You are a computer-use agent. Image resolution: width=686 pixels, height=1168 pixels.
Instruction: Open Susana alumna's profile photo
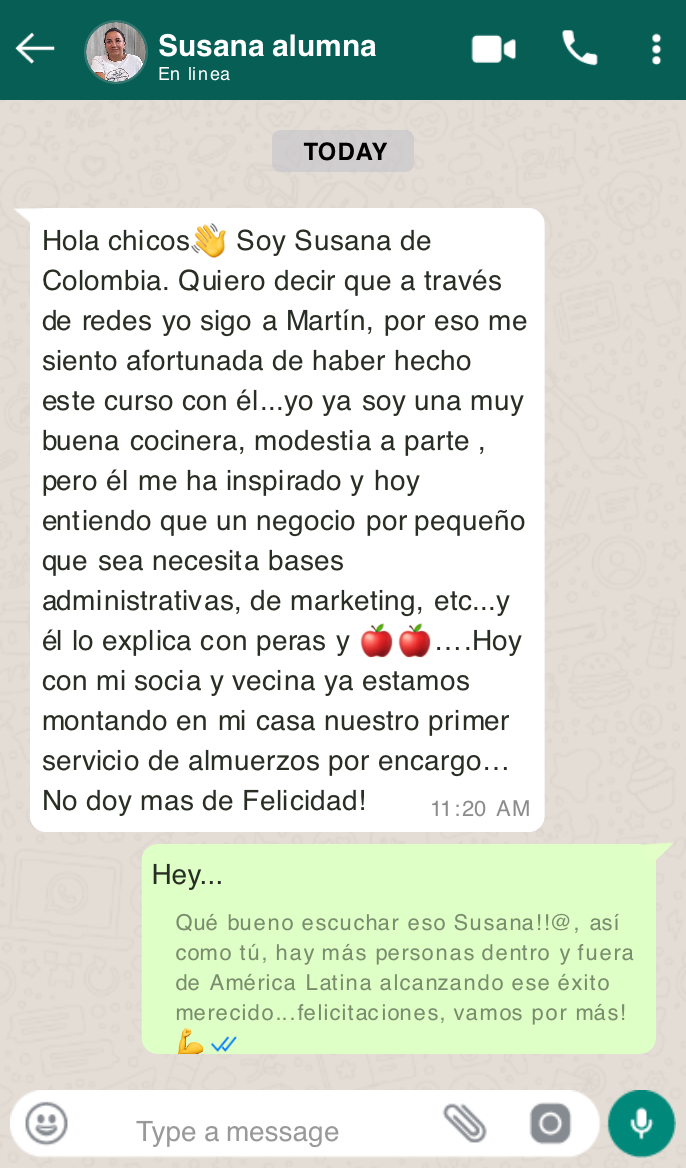tap(116, 51)
